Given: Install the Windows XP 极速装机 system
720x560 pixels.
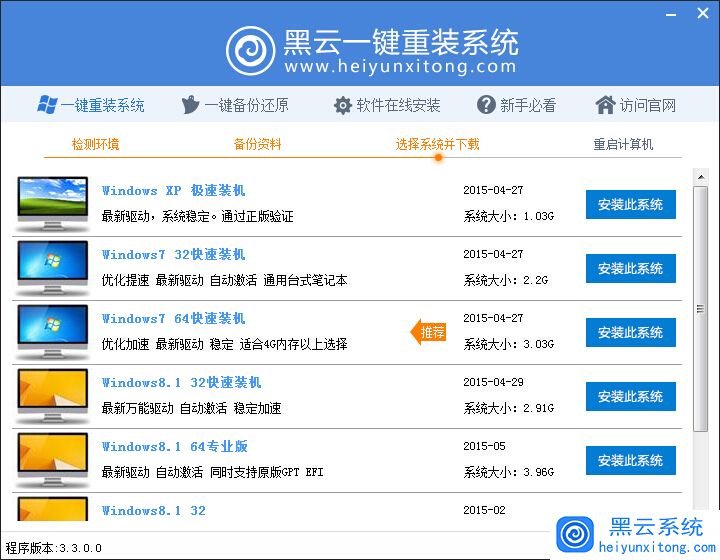Looking at the screenshot, I should click(630, 205).
